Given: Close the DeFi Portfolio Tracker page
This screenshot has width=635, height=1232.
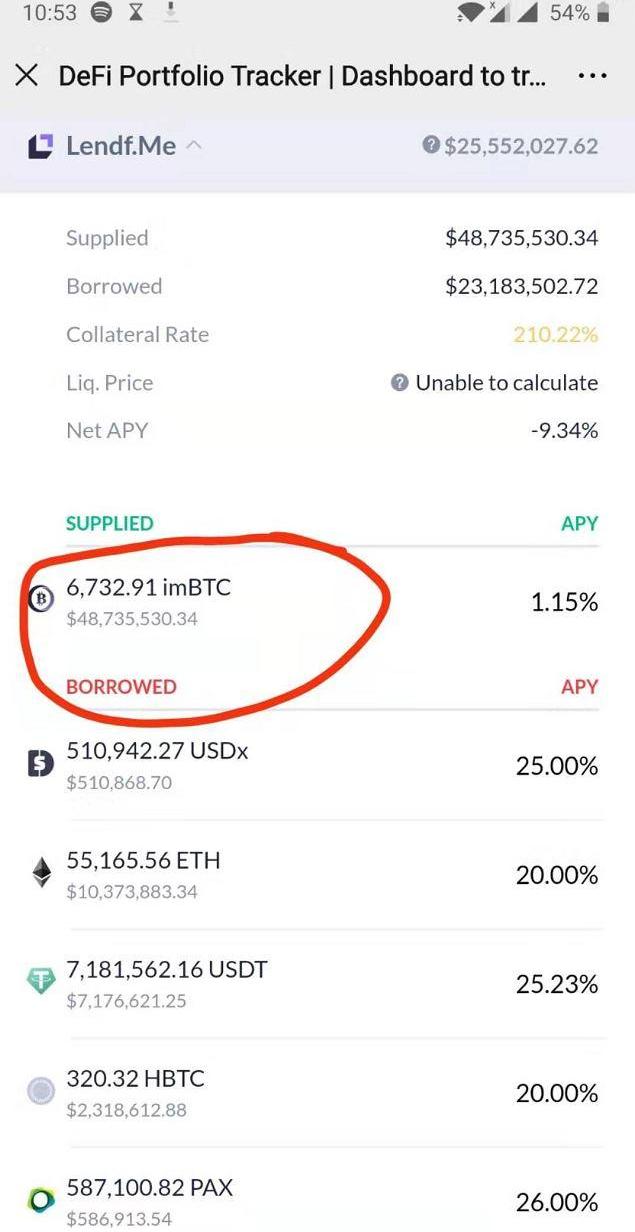Looking at the screenshot, I should click(27, 76).
